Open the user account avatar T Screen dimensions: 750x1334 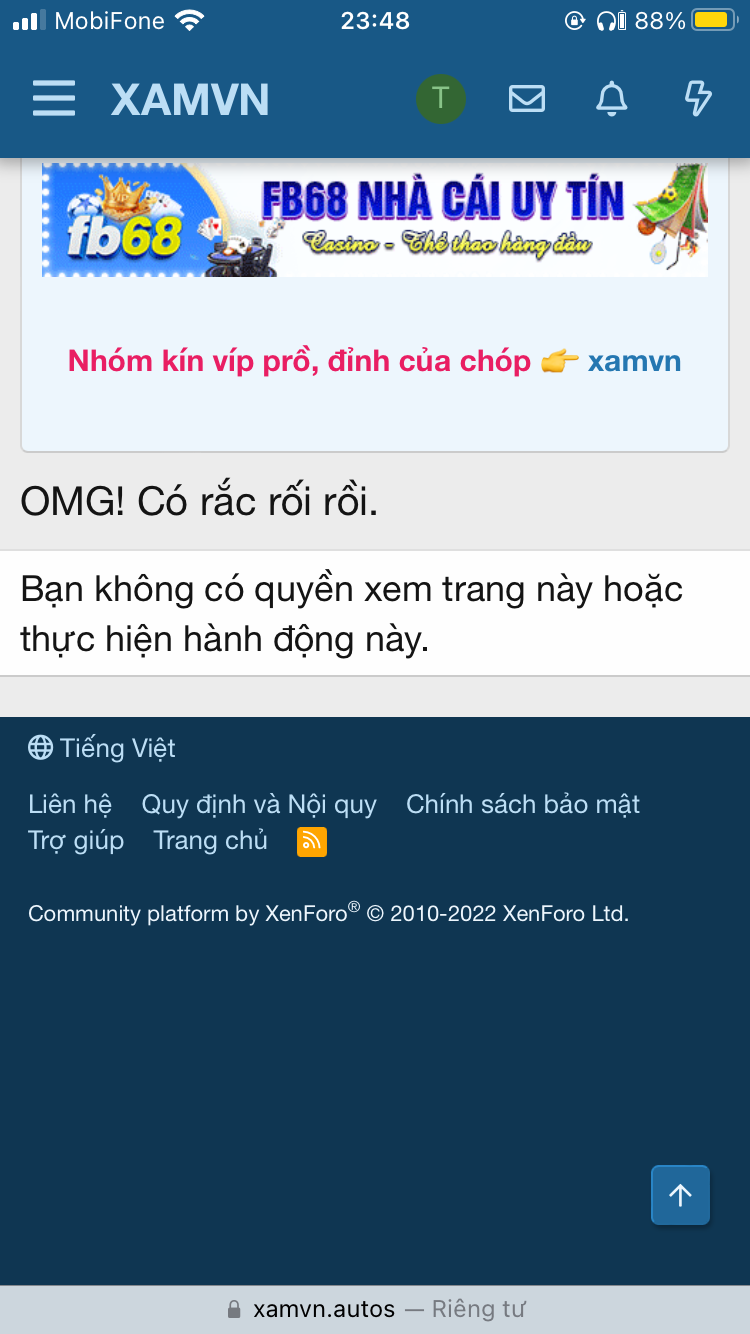click(x=440, y=99)
